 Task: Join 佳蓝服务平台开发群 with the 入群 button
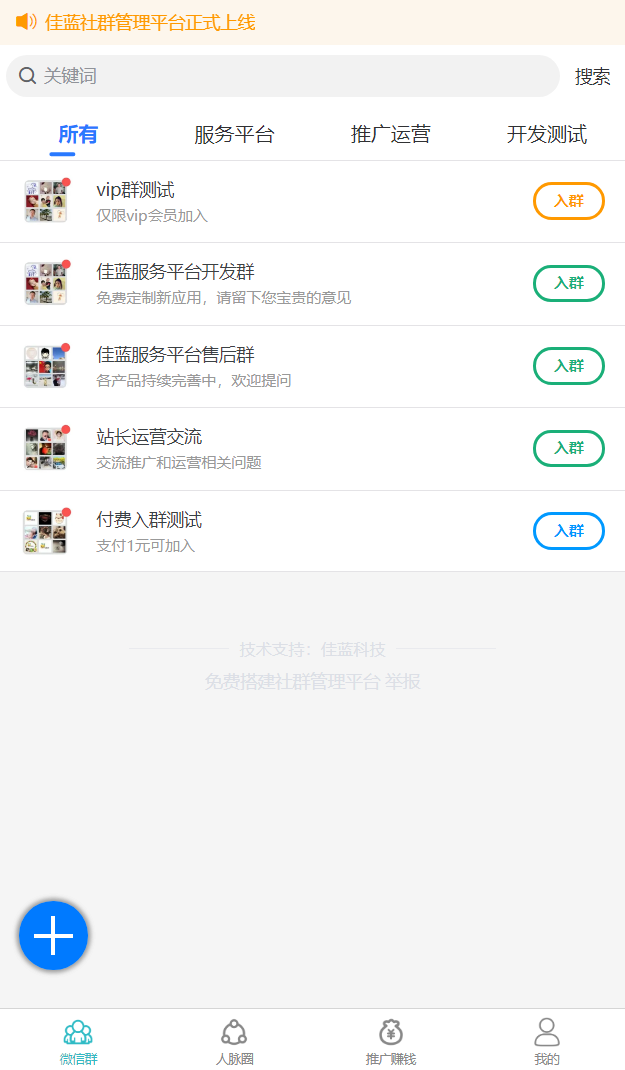pyautogui.click(x=568, y=283)
